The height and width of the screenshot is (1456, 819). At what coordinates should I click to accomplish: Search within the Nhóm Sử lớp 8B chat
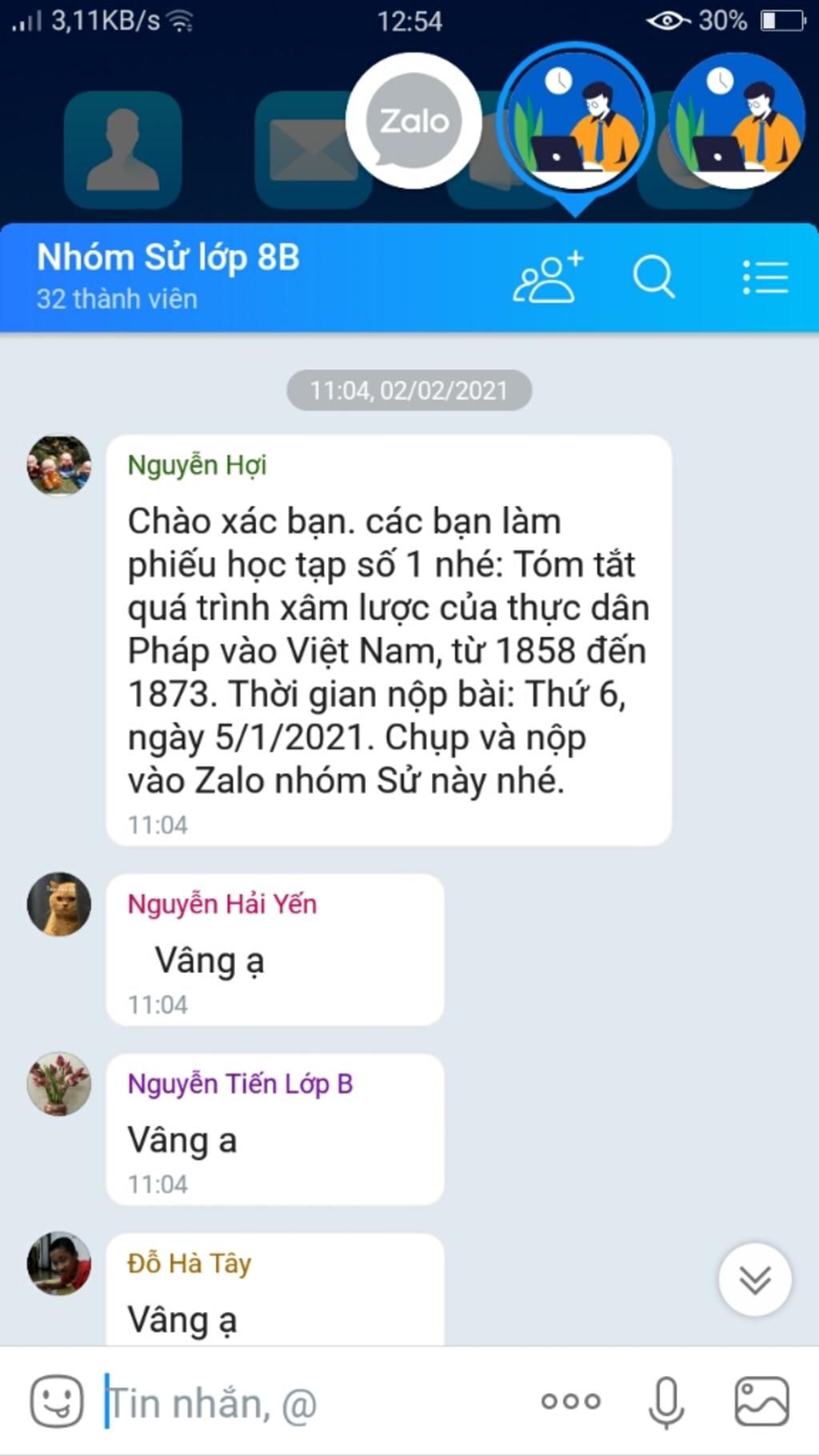tap(653, 278)
